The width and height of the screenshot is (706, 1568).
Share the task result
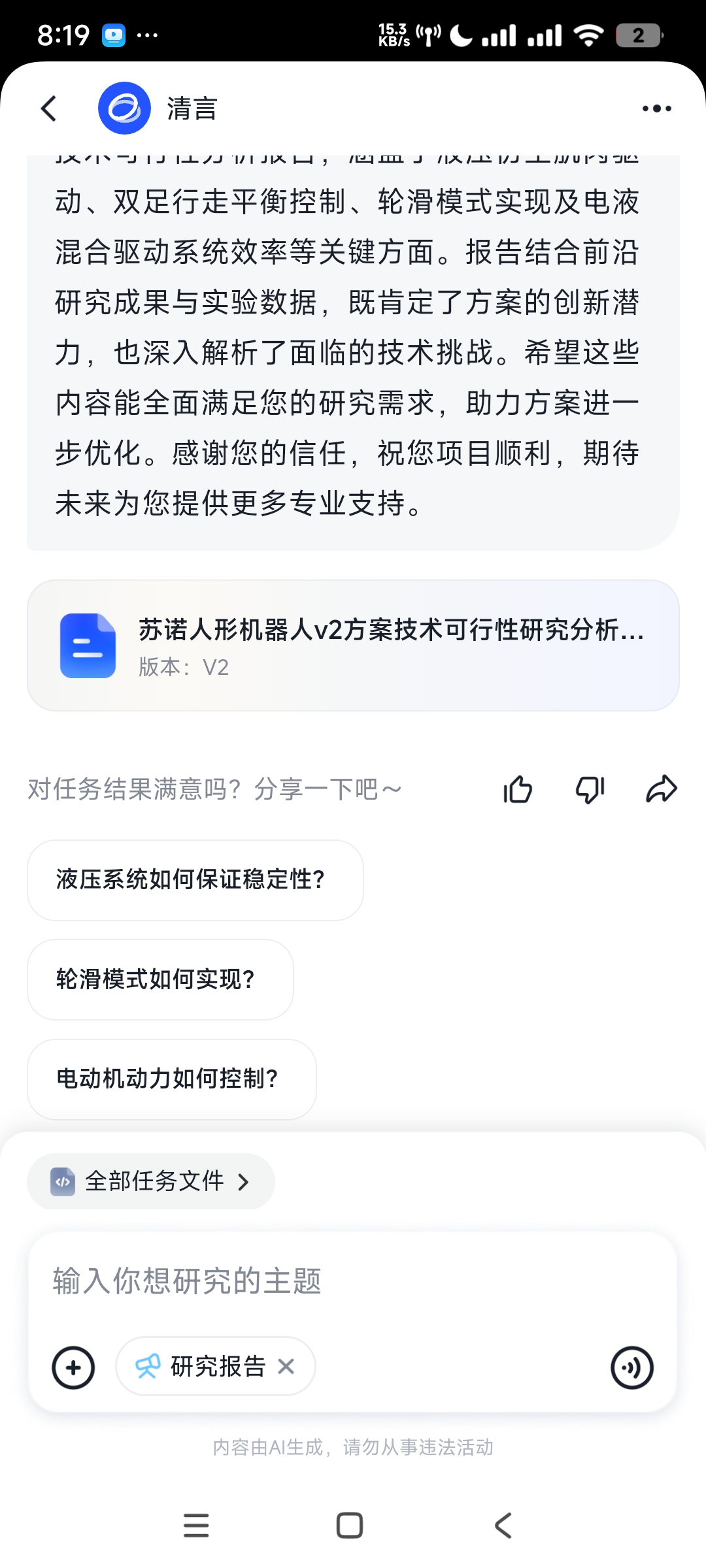coord(662,789)
